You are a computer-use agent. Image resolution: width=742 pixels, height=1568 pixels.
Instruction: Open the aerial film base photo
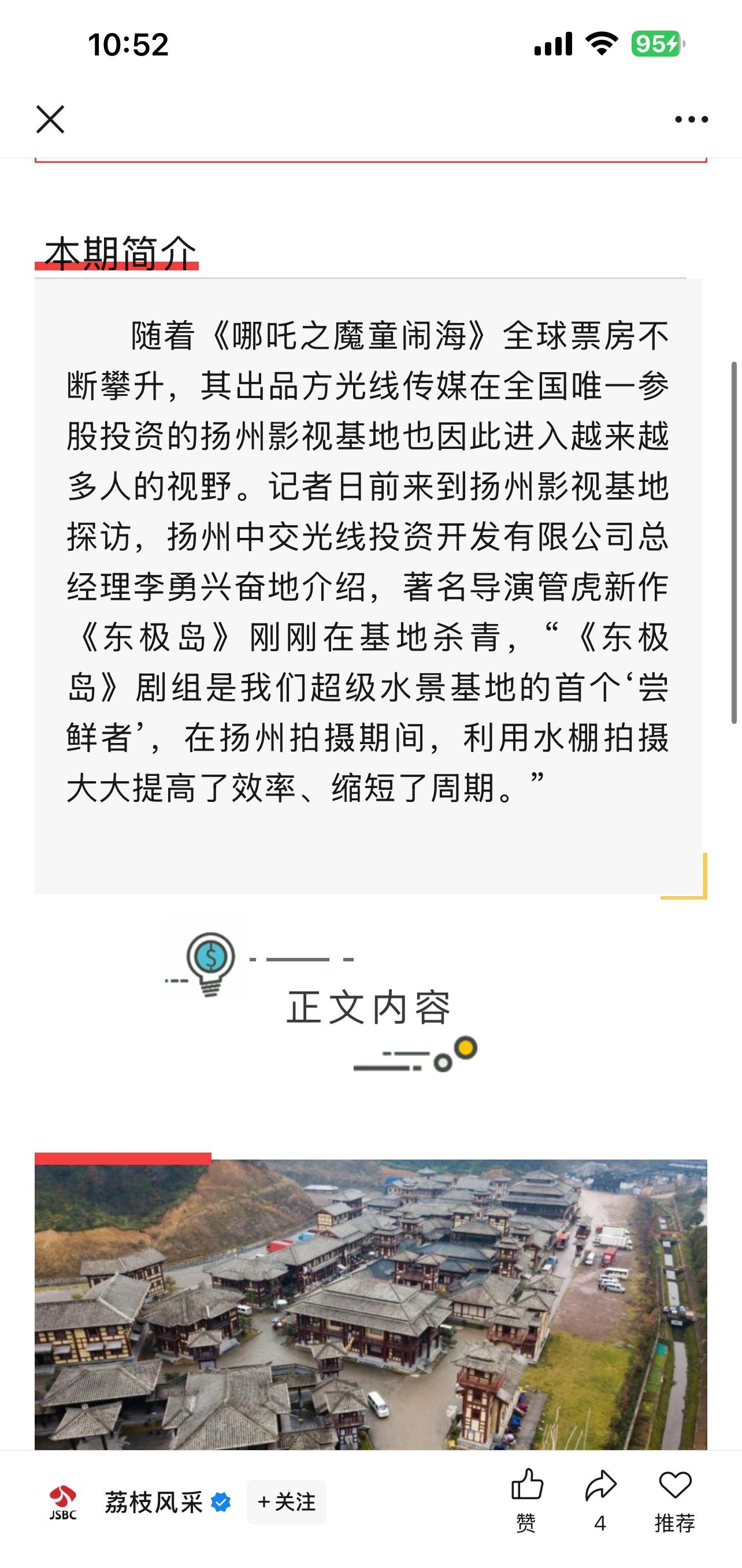(370, 1303)
